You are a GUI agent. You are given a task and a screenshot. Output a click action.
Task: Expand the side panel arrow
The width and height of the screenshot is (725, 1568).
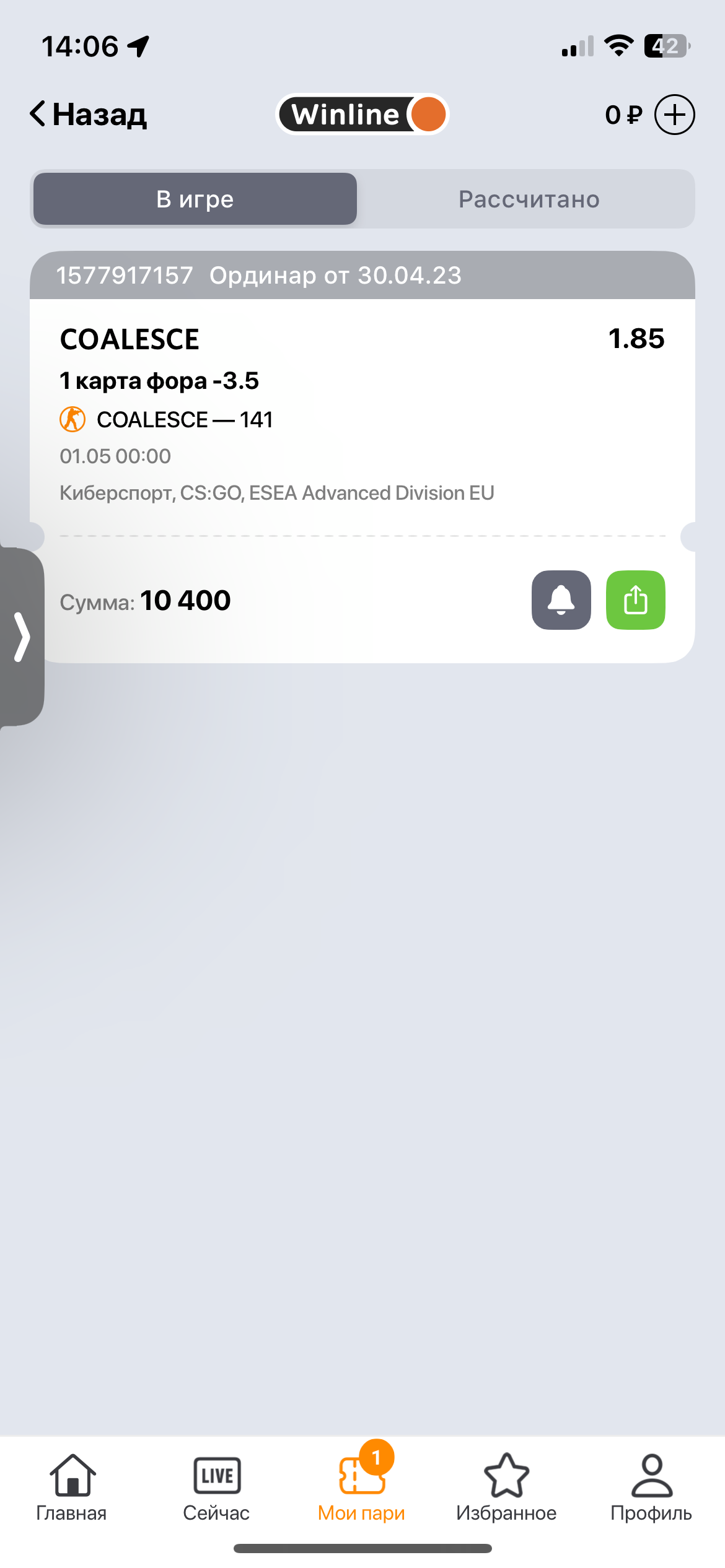[22, 637]
